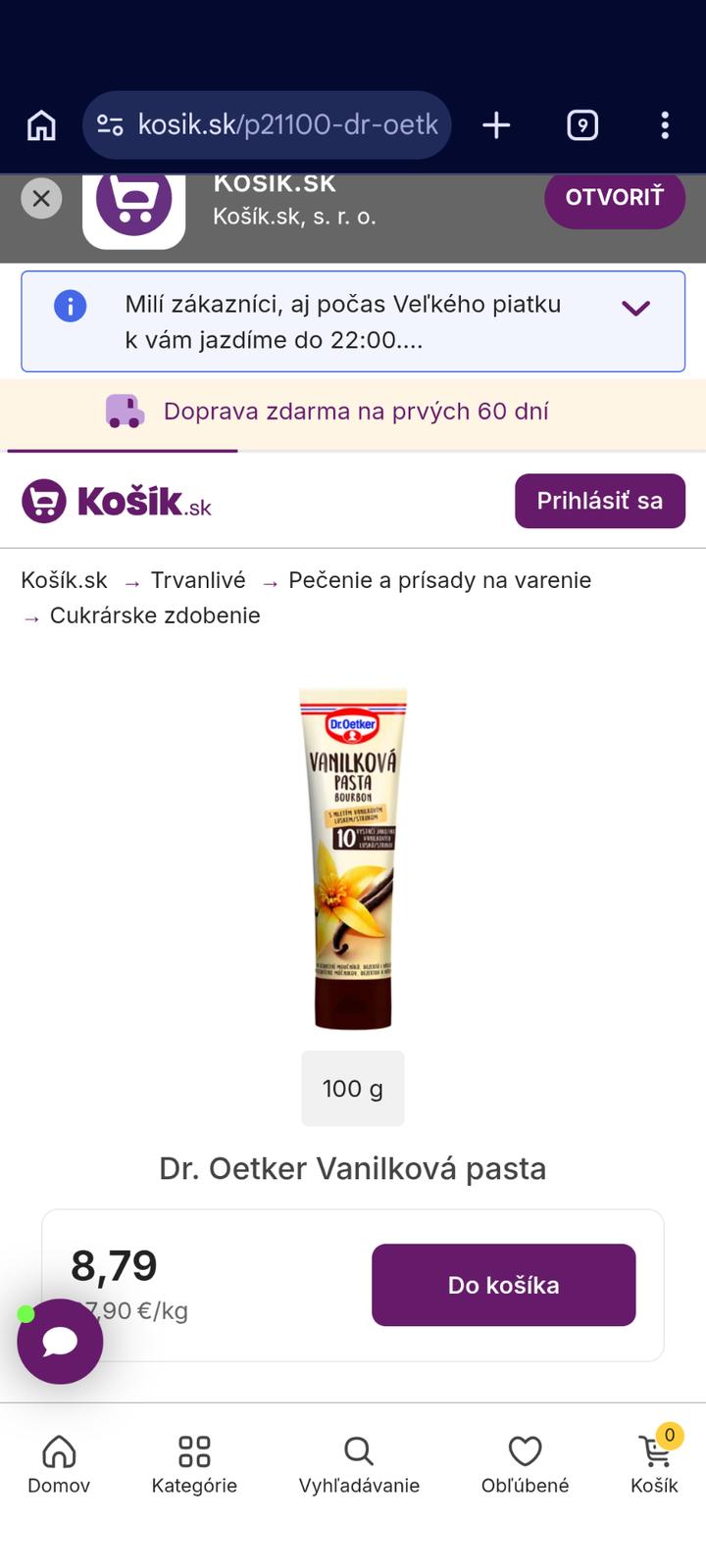Image resolution: width=706 pixels, height=1568 pixels.
Task: Go to the Trvanlivé breadcrumb category
Action: click(198, 580)
